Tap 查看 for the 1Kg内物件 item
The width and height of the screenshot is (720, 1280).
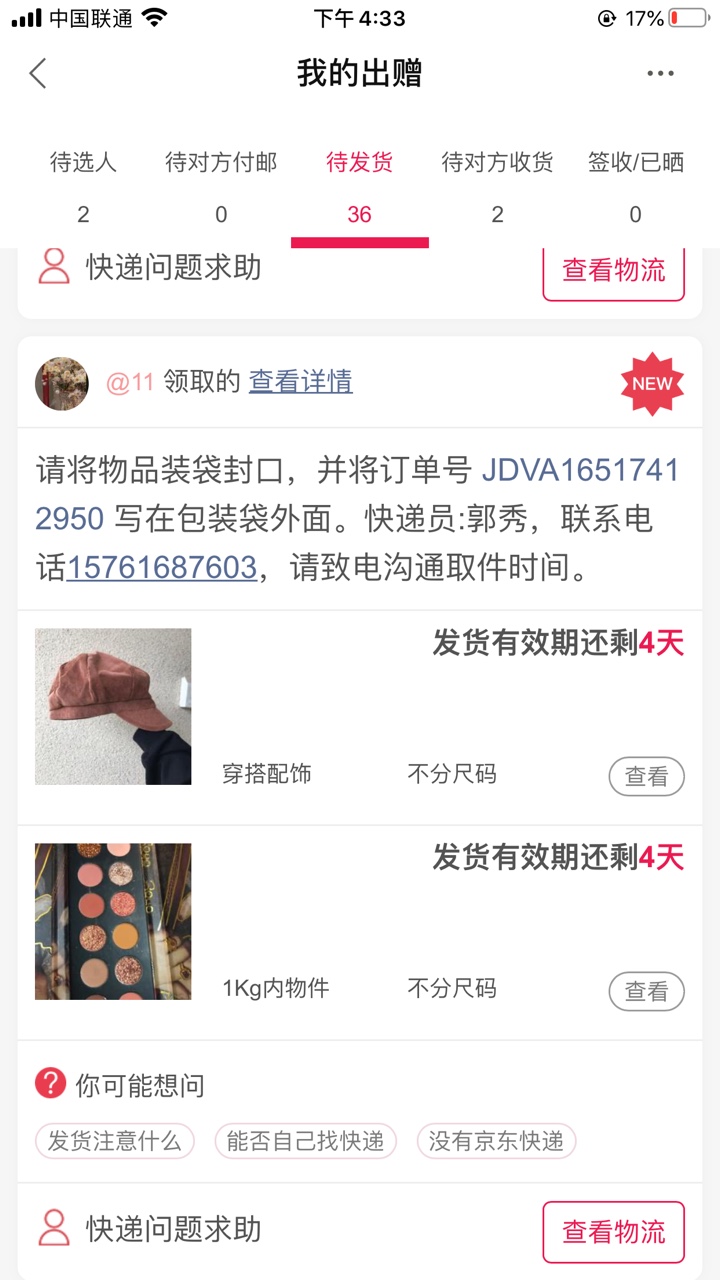(646, 991)
